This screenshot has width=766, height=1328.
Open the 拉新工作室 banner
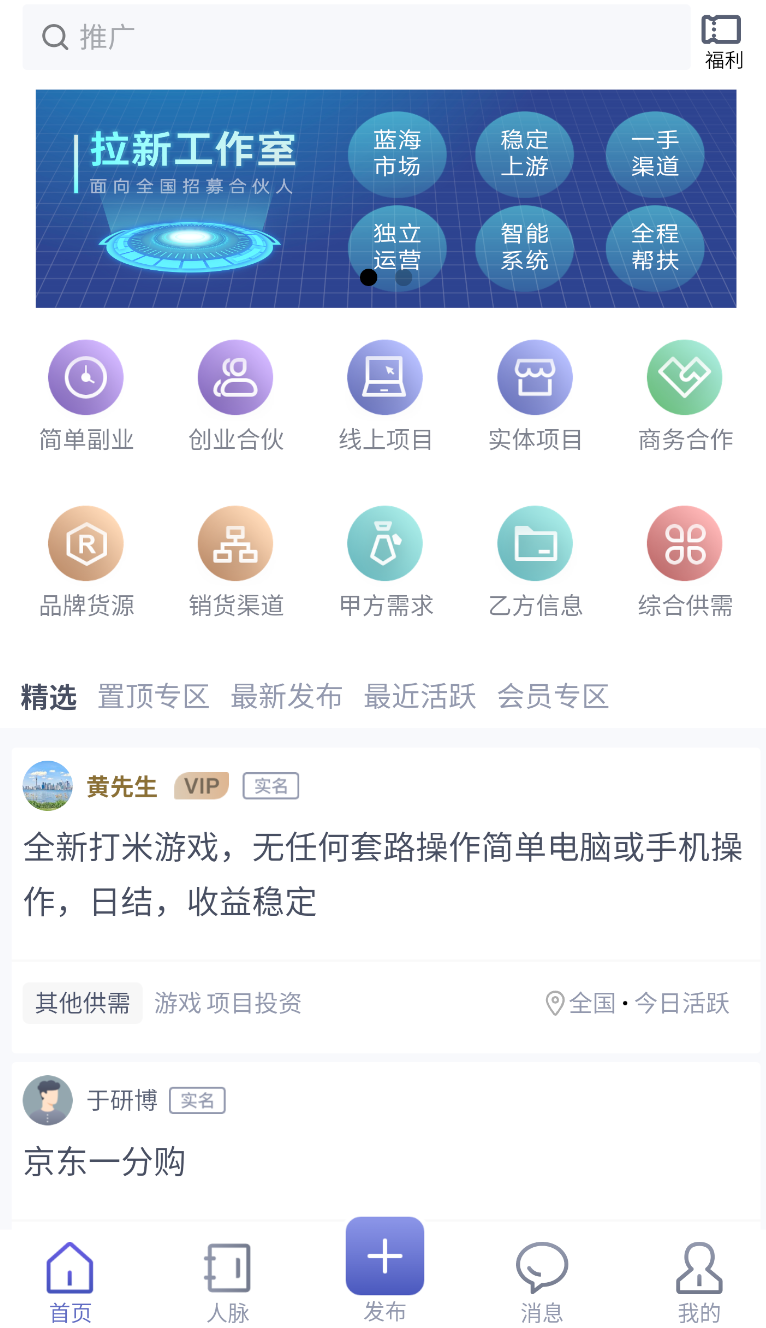(385, 198)
